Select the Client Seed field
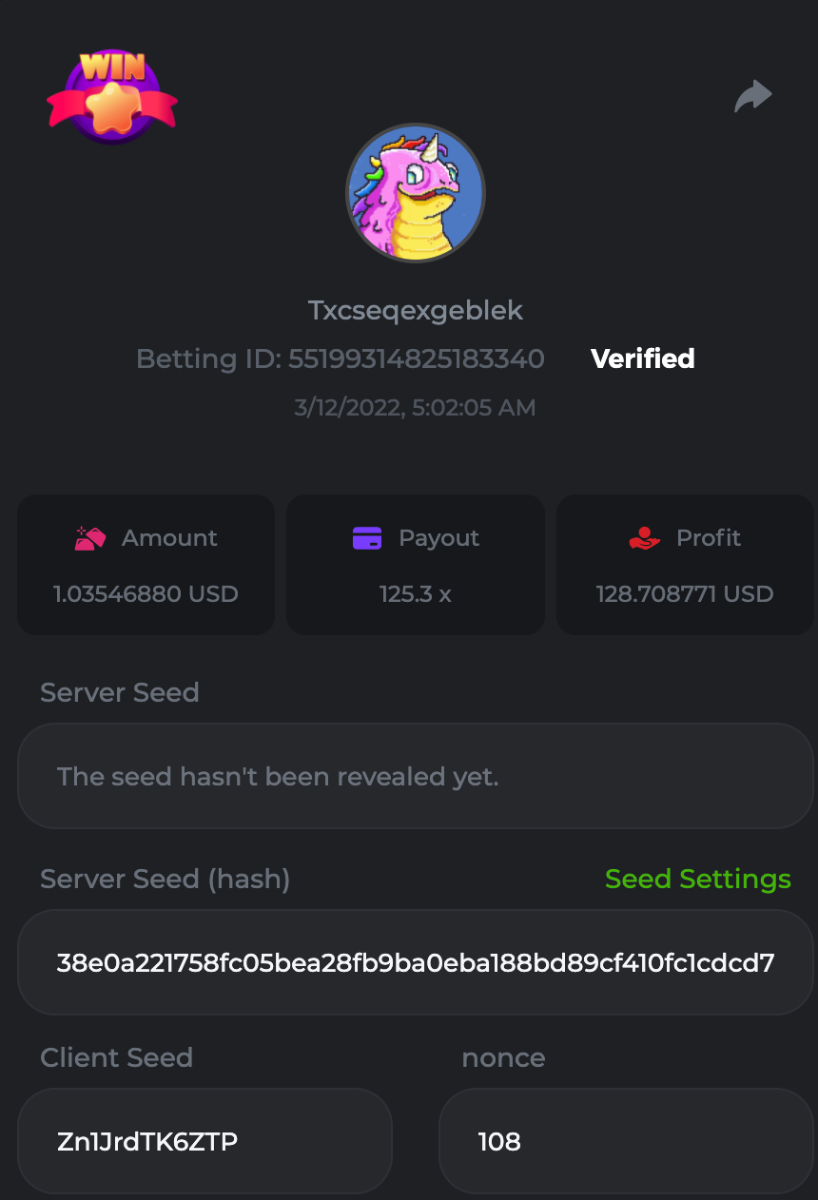Screen dimensions: 818x1200 tap(204, 1141)
